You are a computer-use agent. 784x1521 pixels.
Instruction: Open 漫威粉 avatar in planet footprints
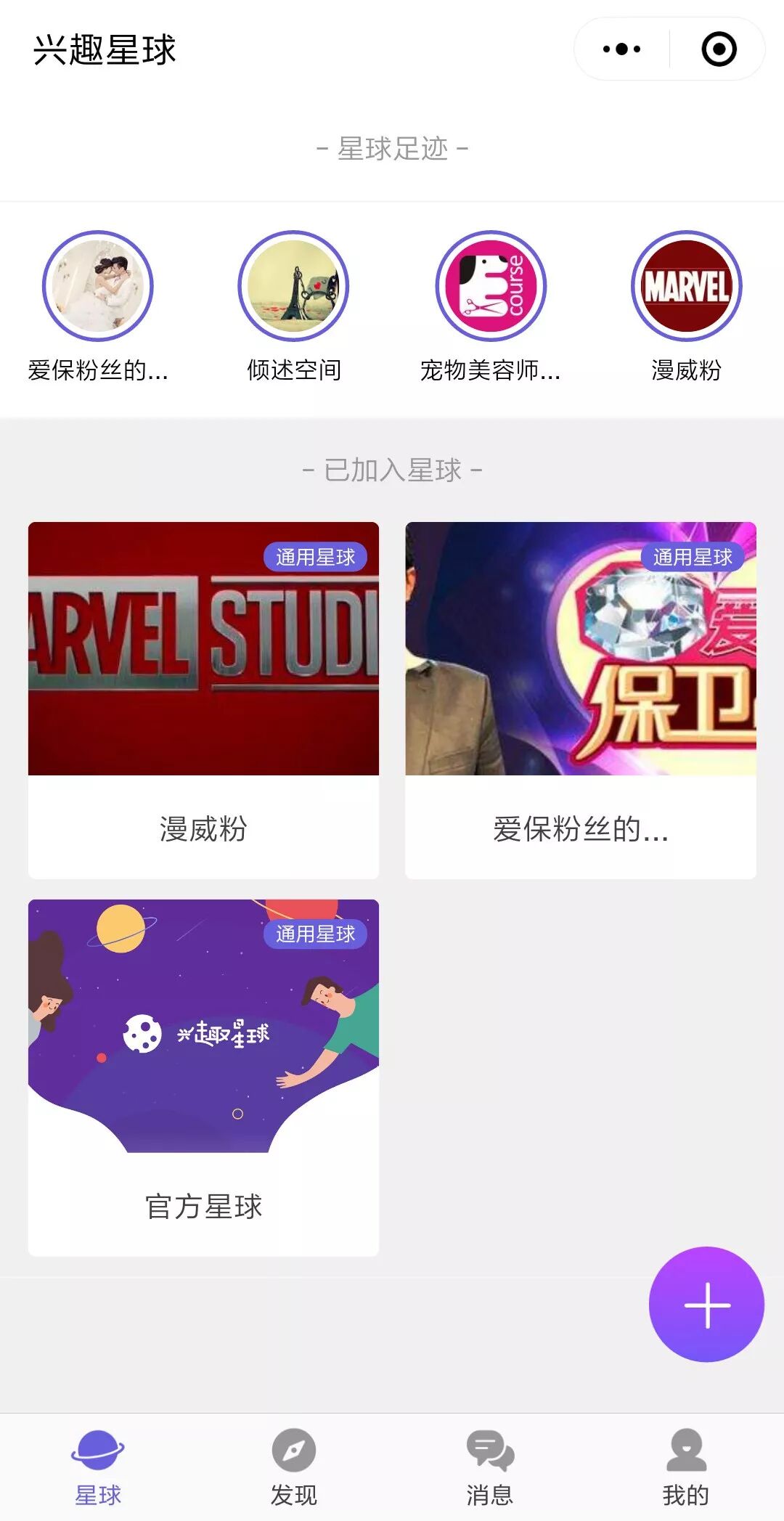tap(687, 286)
